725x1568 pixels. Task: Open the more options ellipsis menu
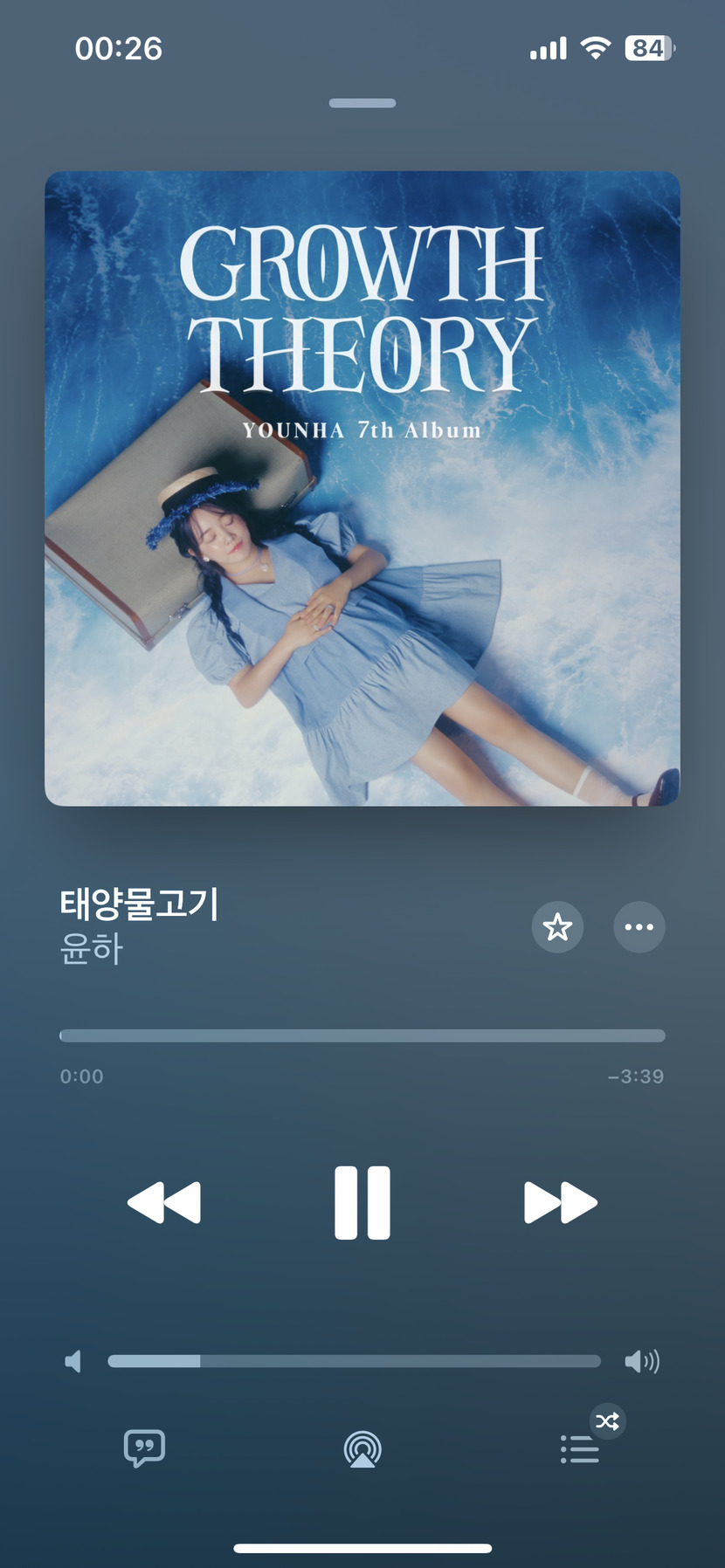[x=639, y=927]
